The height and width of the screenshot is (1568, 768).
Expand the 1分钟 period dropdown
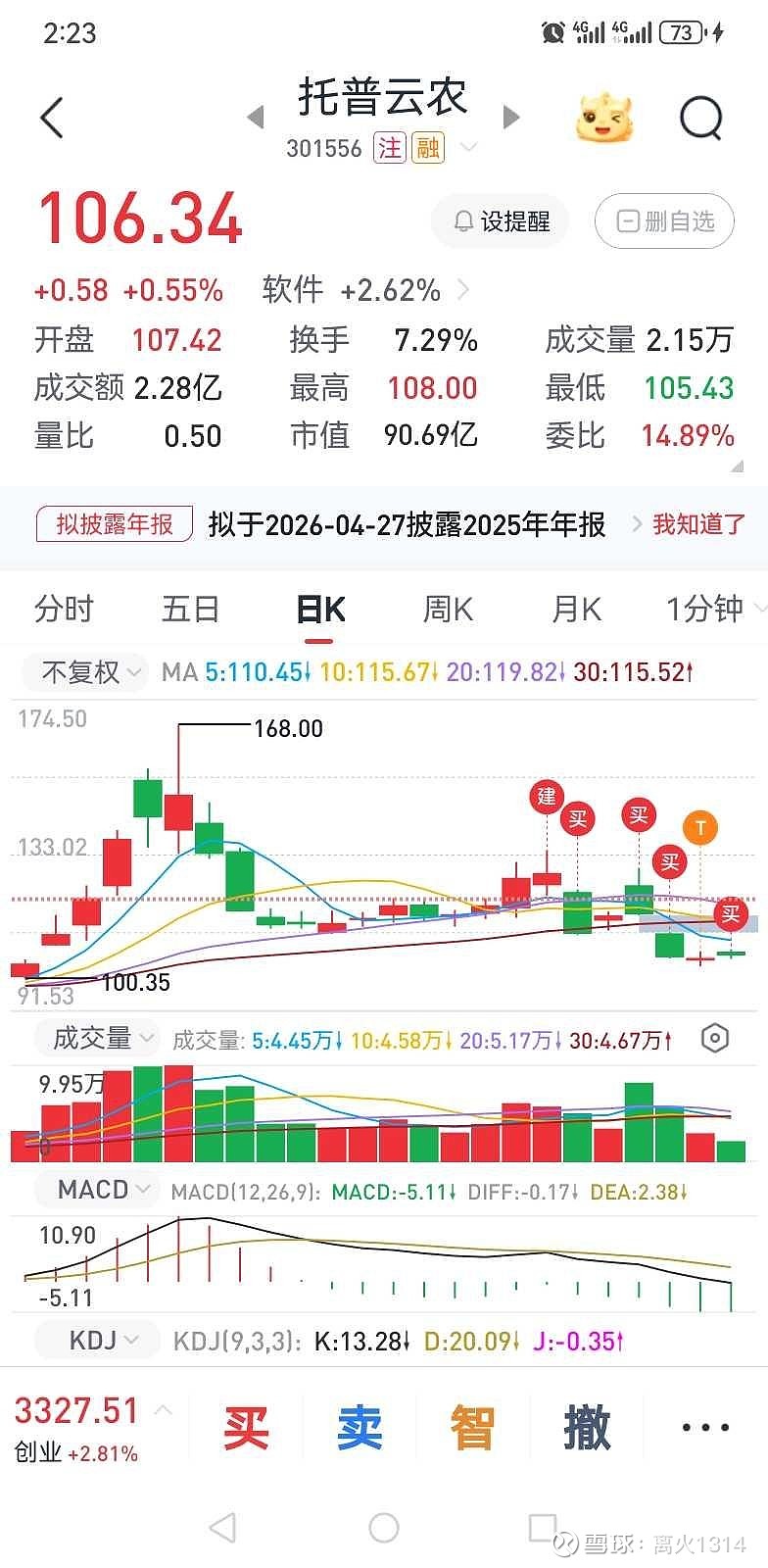click(x=713, y=610)
